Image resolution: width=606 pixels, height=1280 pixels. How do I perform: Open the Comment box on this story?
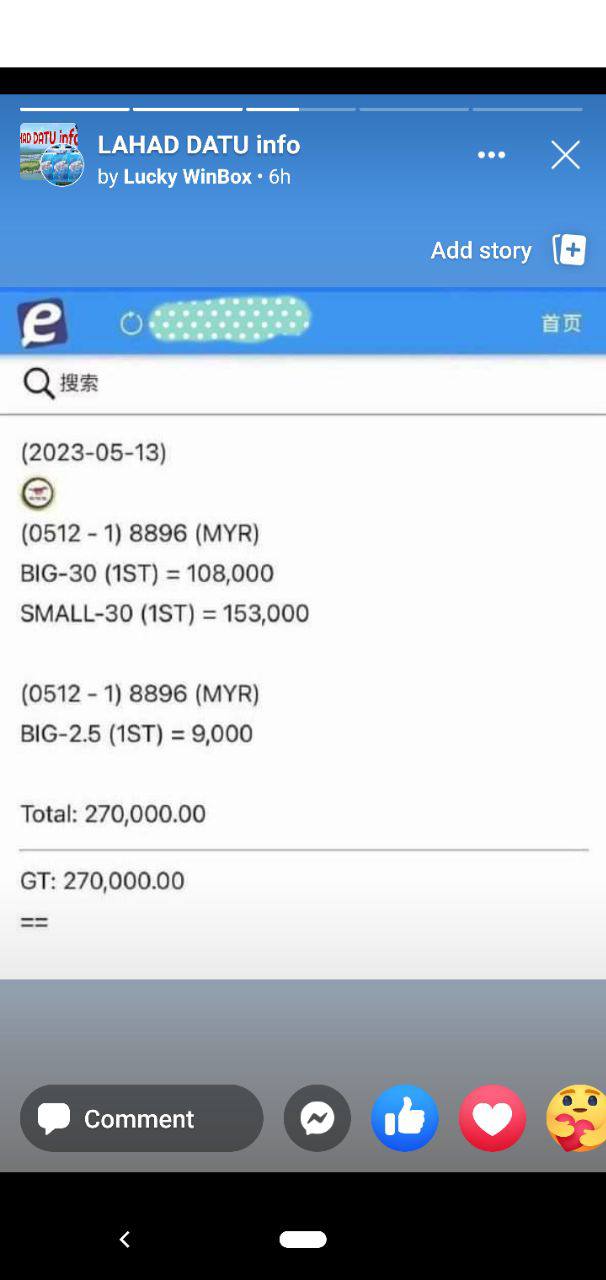click(141, 1118)
